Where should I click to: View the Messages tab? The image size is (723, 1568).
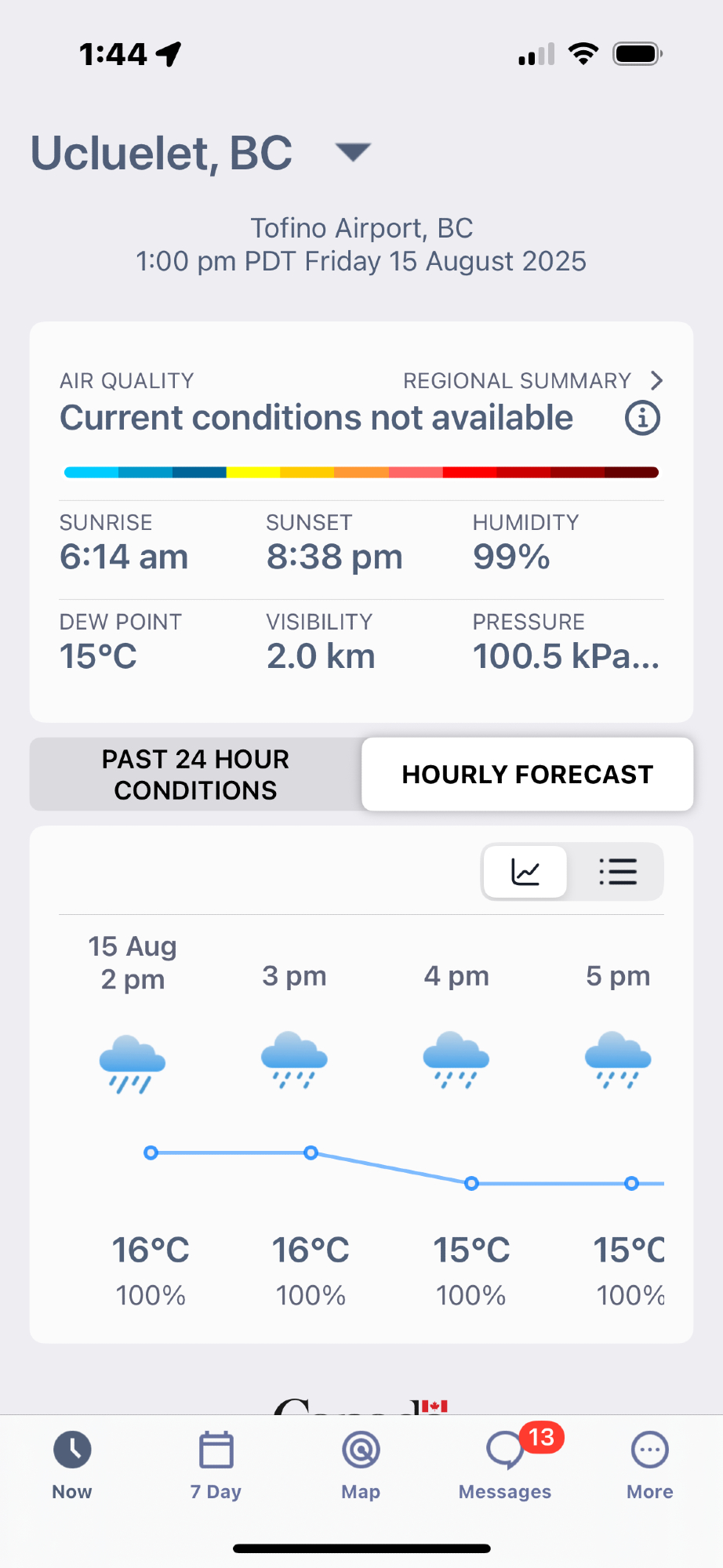[505, 1465]
